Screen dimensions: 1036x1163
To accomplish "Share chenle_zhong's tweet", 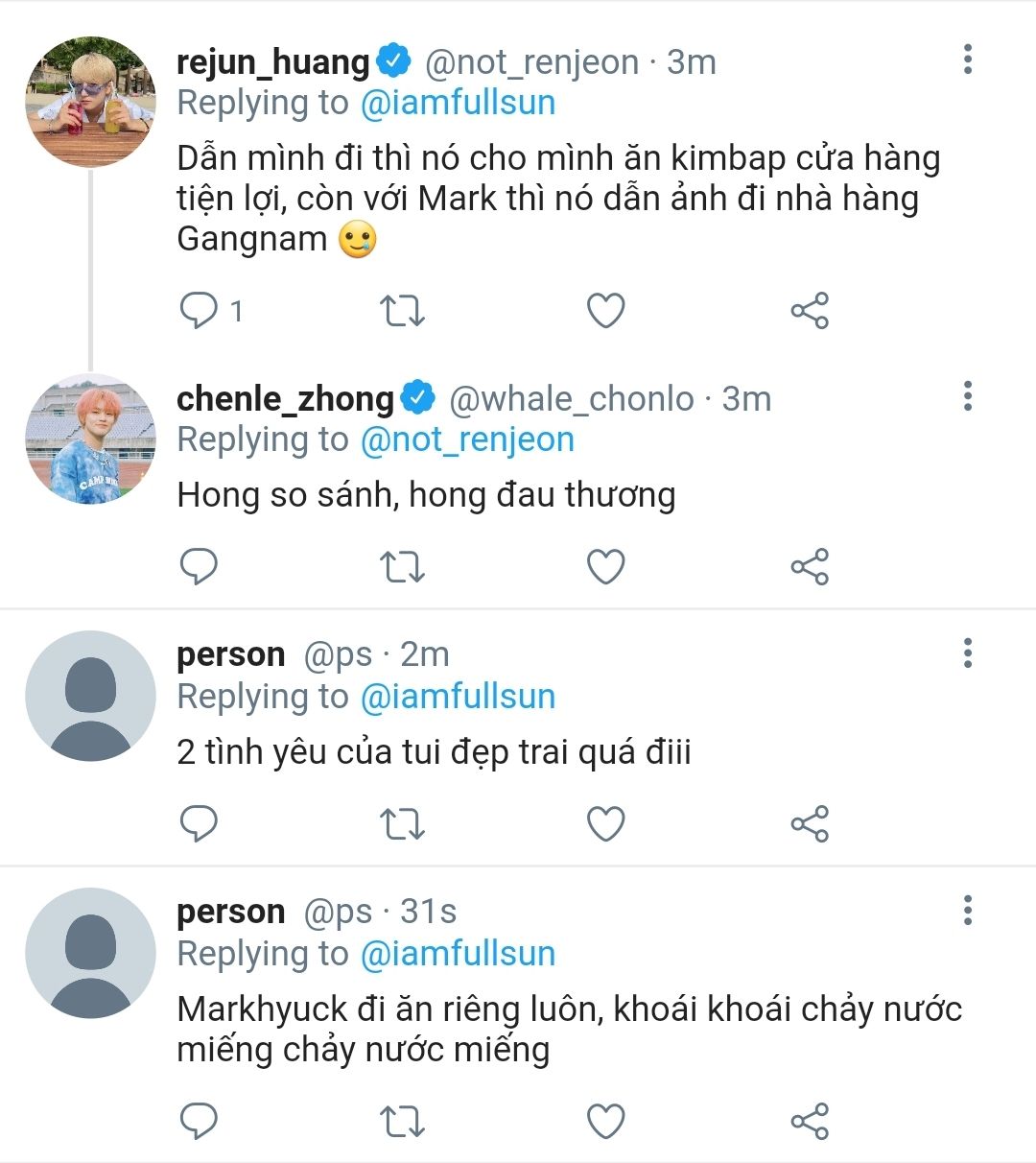I will click(x=810, y=566).
